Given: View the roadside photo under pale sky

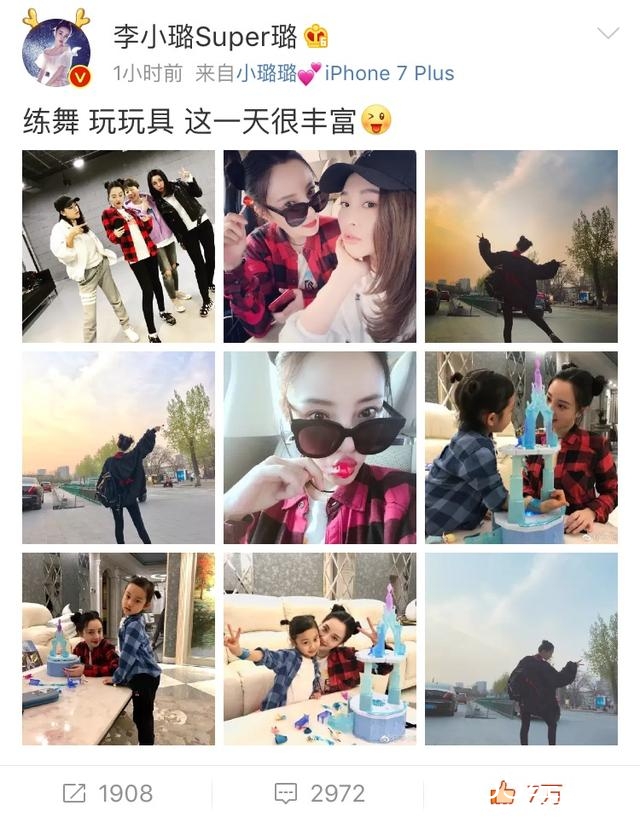Looking at the screenshot, I should click(521, 648).
